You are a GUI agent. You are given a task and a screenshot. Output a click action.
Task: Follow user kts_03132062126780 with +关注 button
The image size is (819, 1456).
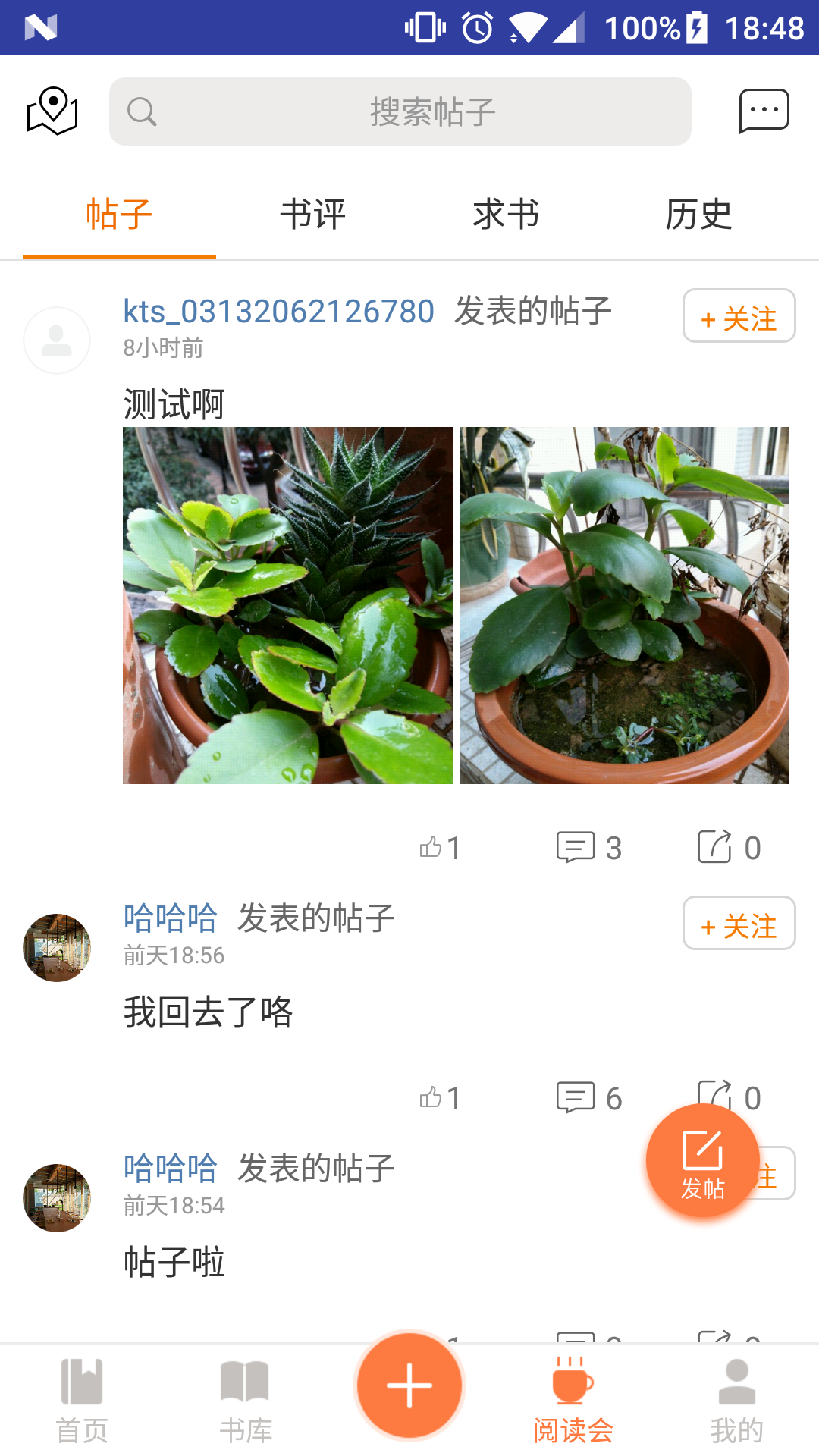pyautogui.click(x=739, y=318)
